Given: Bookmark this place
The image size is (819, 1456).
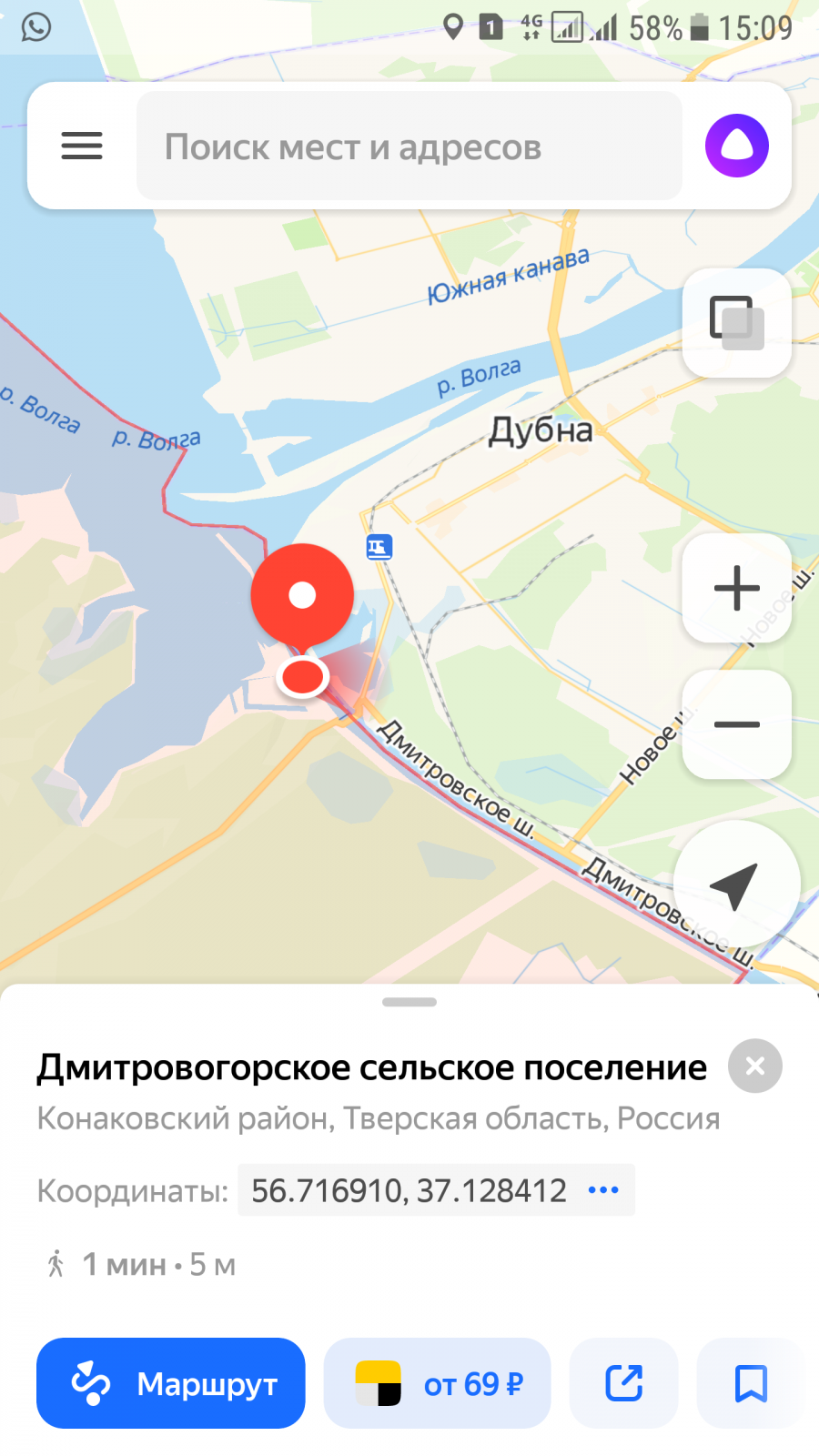Looking at the screenshot, I should (752, 1383).
